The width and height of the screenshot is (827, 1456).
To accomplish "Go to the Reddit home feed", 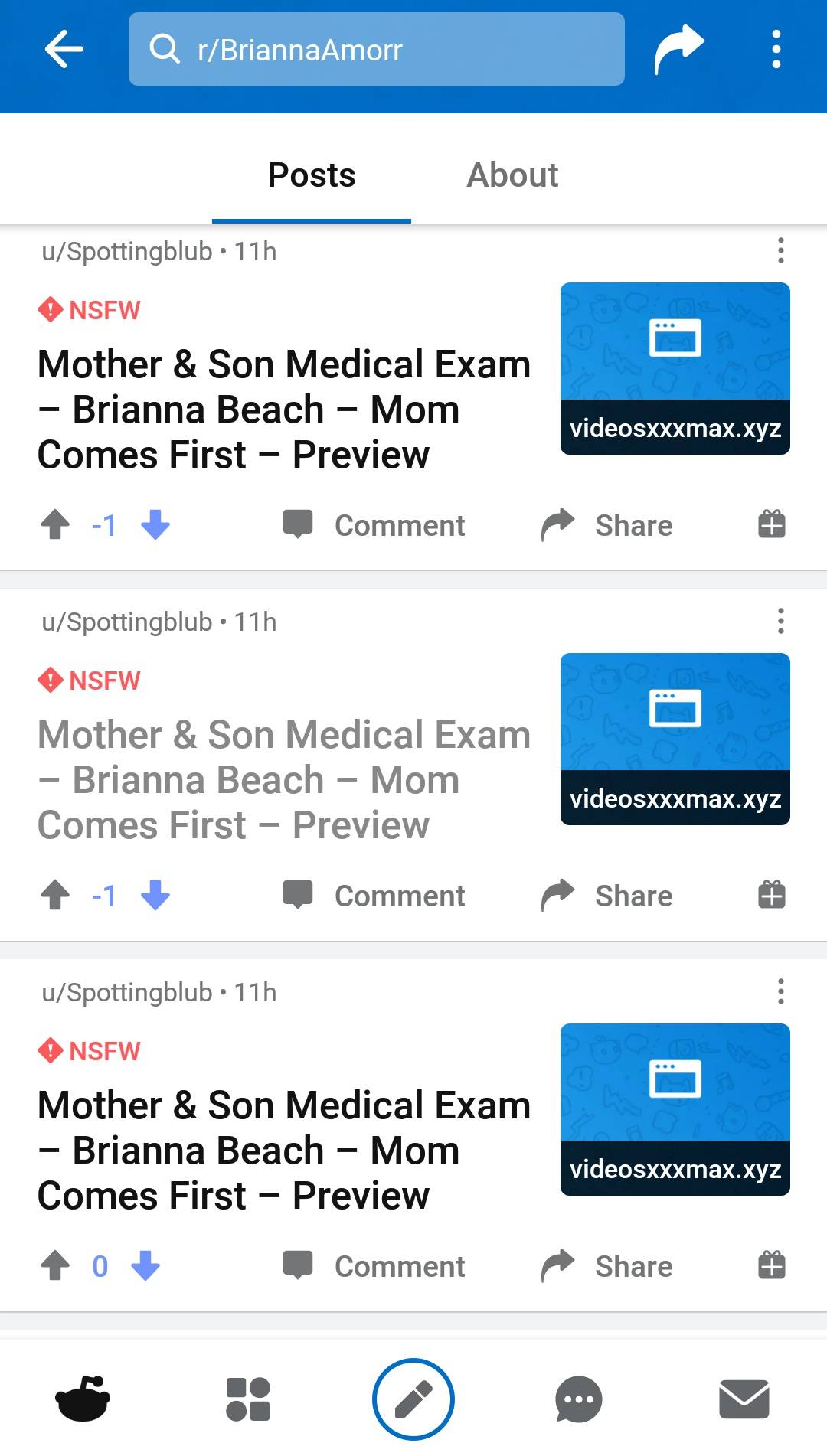I will click(83, 1399).
